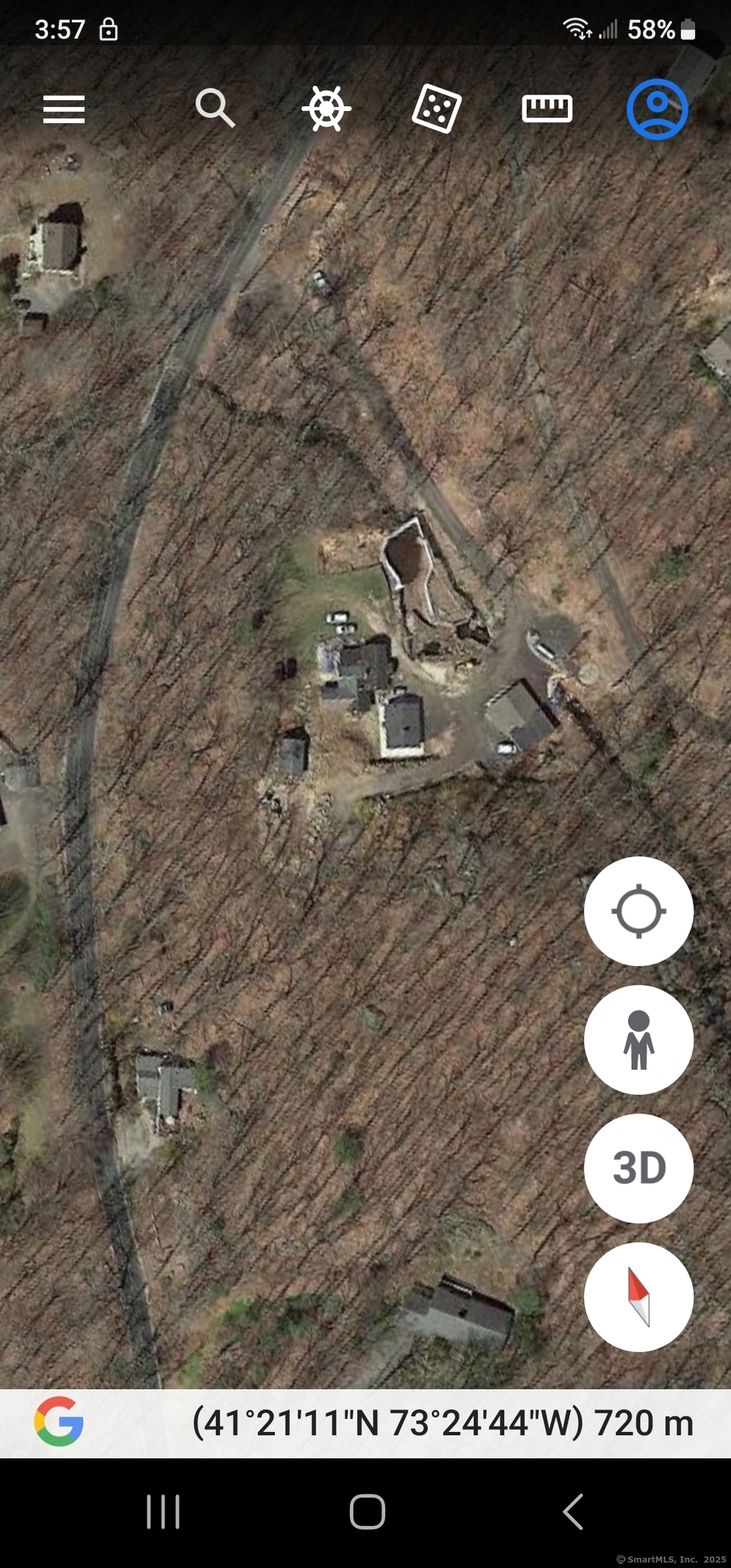Tap the Google Account profile icon
Image resolution: width=731 pixels, height=1568 pixels.
[657, 109]
